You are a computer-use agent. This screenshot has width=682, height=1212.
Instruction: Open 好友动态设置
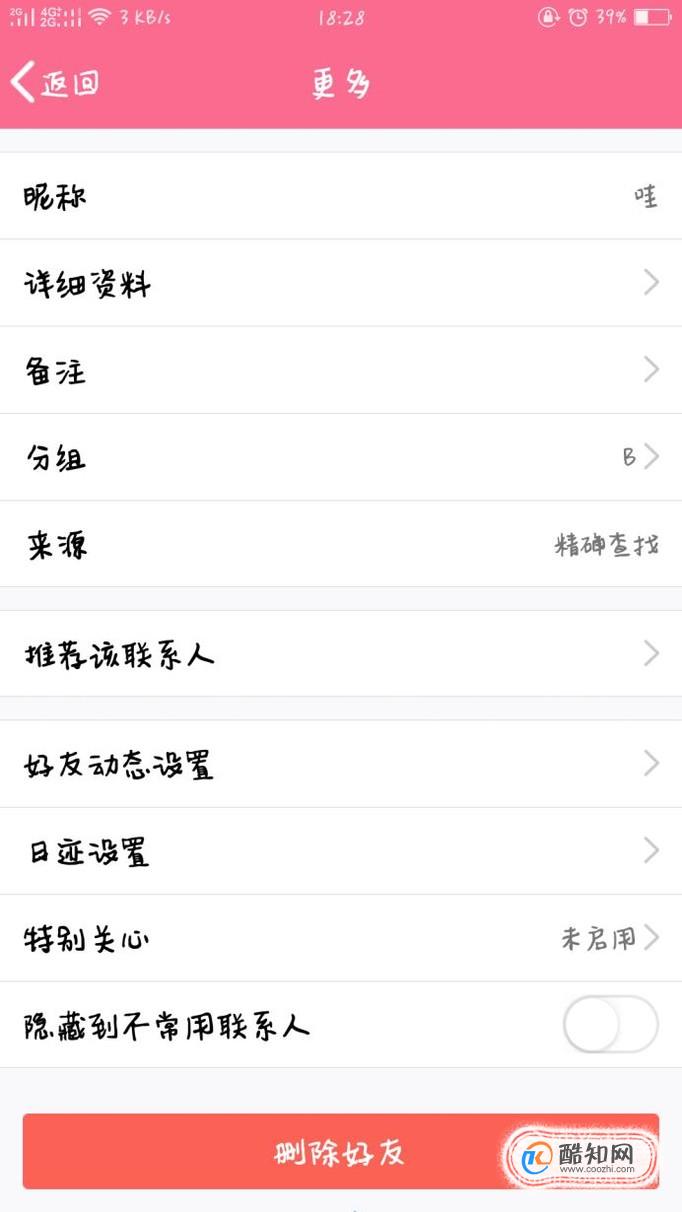341,764
